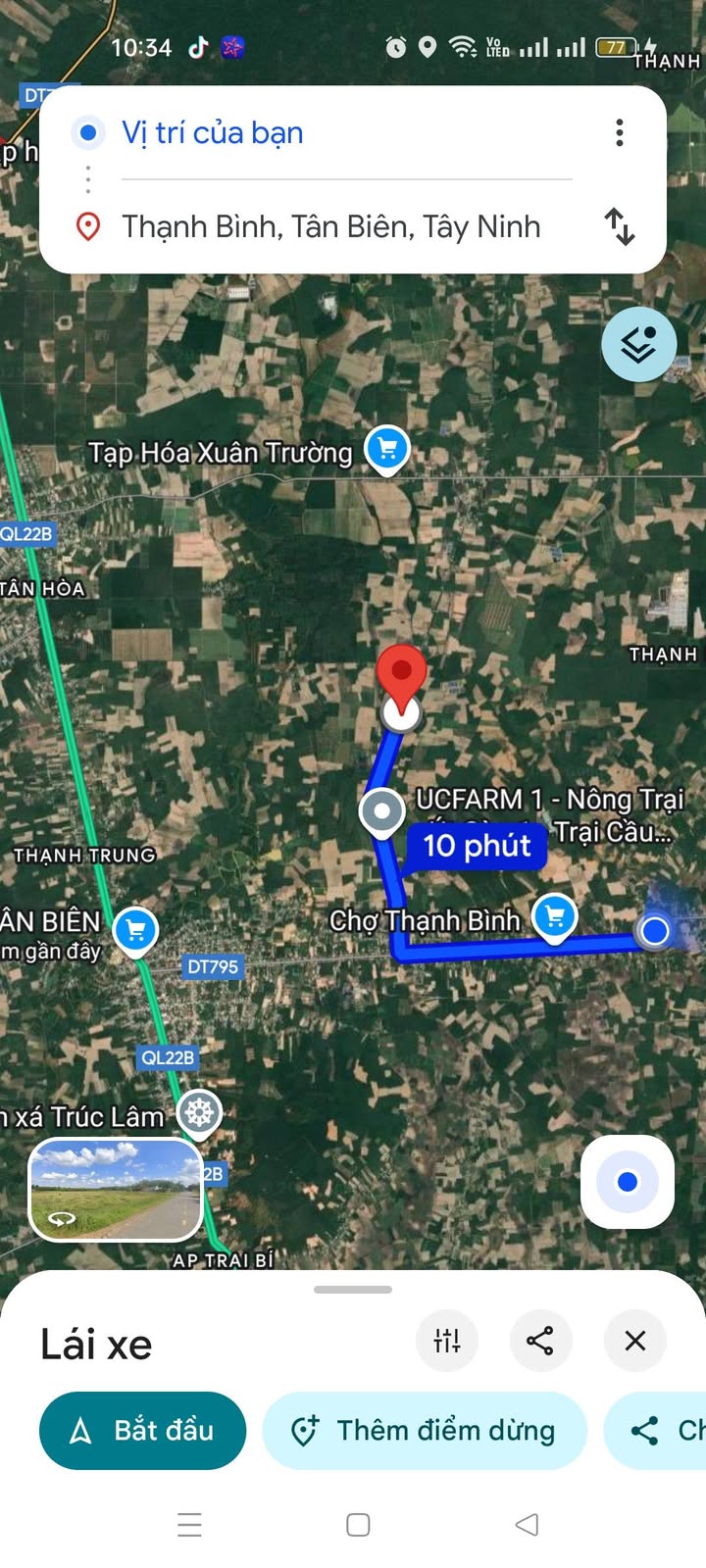This screenshot has width=706, height=1568.
Task: Edit the starting point Vị trí của bạn
Action: (x=212, y=132)
